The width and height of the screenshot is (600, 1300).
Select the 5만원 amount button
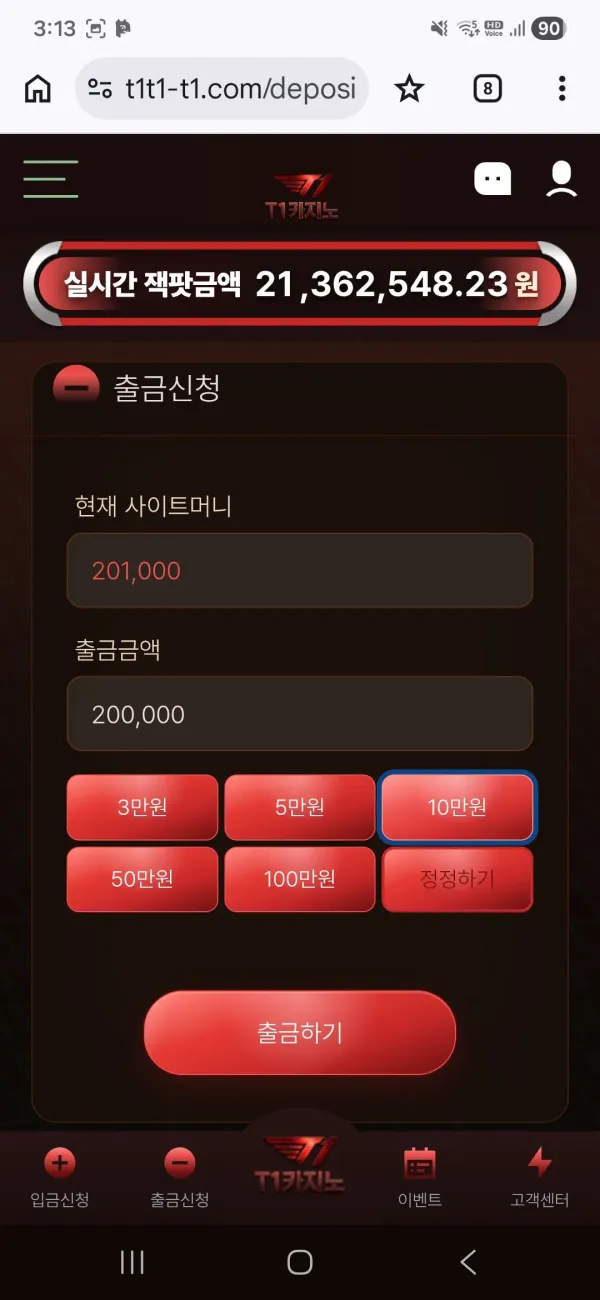point(300,807)
